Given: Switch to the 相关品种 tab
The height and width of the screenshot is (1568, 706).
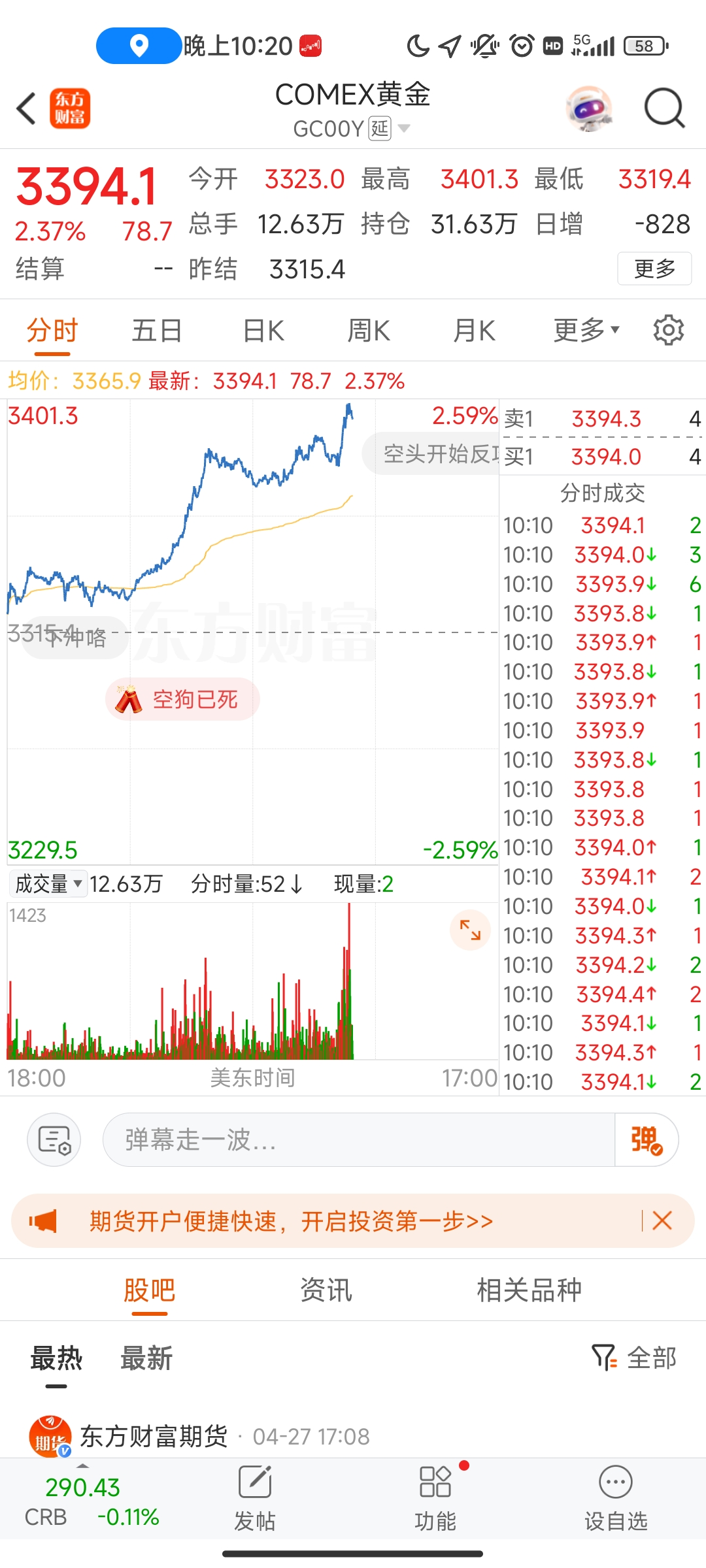Looking at the screenshot, I should 529,1290.
